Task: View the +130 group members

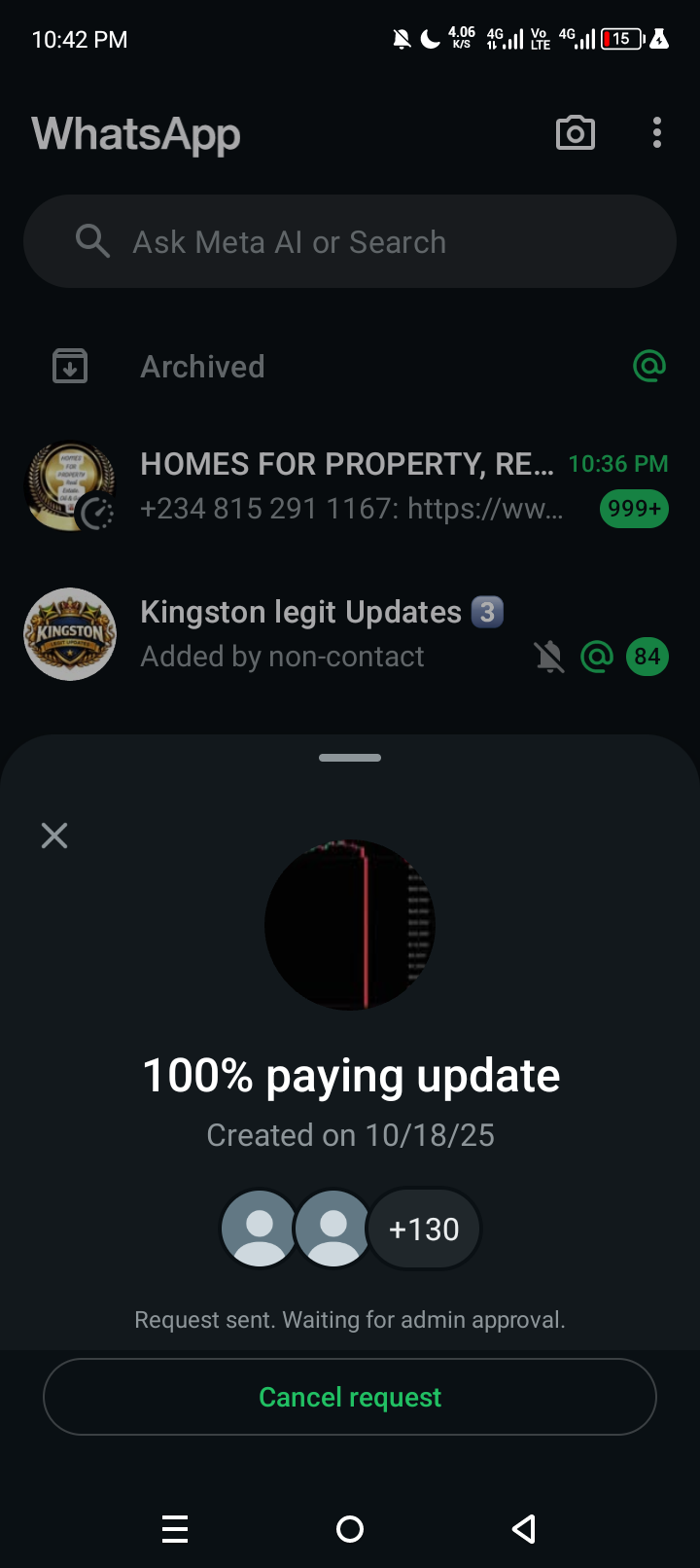Action: click(x=424, y=1229)
